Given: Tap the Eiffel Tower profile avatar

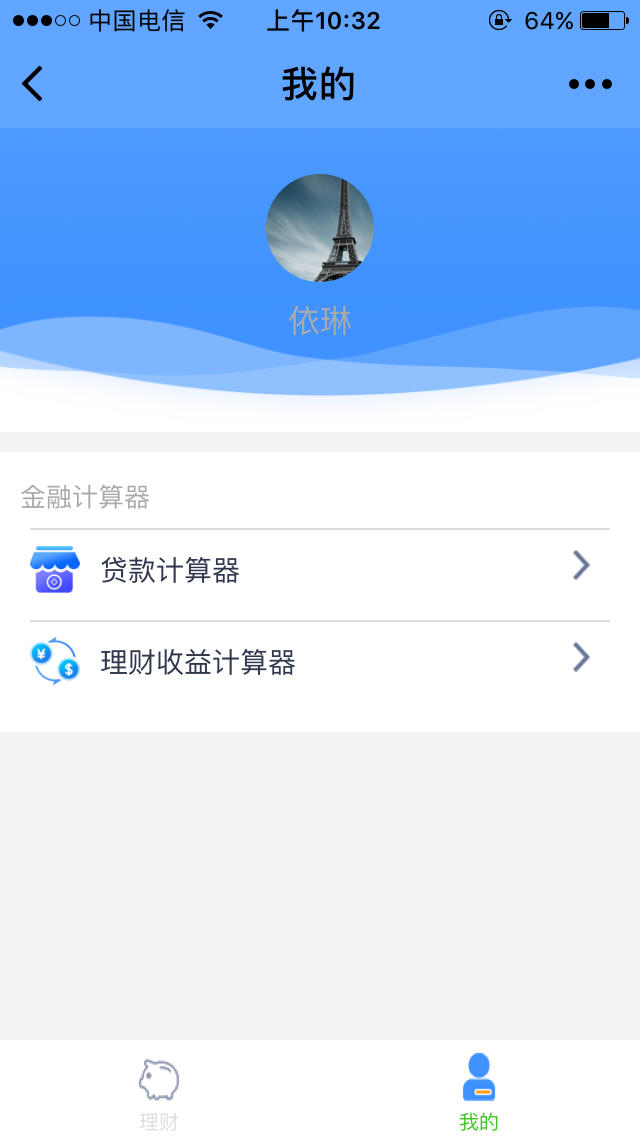Looking at the screenshot, I should pos(320,228).
